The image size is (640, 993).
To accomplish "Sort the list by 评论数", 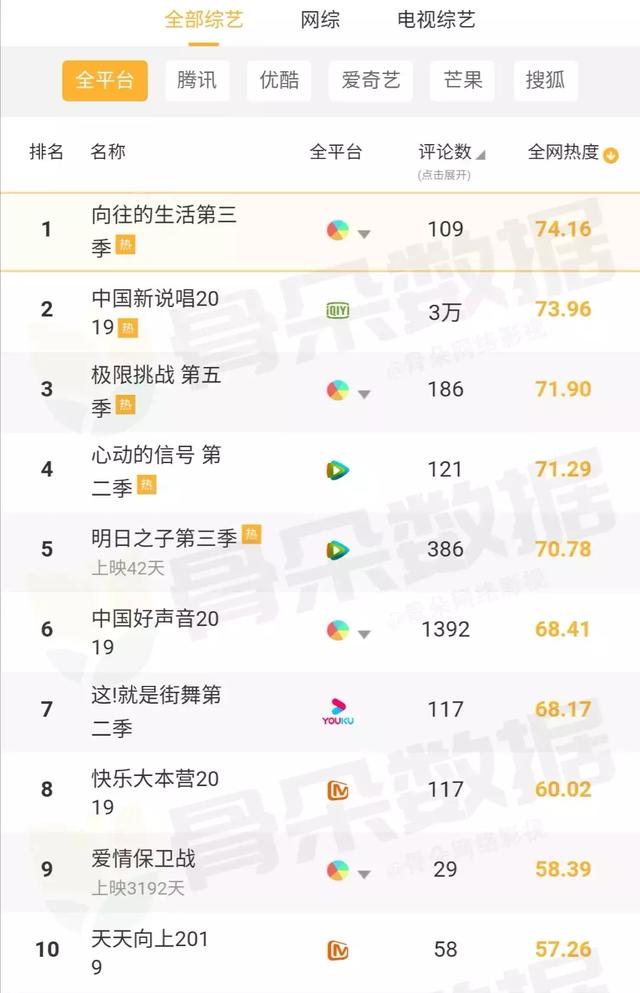I will (x=451, y=153).
